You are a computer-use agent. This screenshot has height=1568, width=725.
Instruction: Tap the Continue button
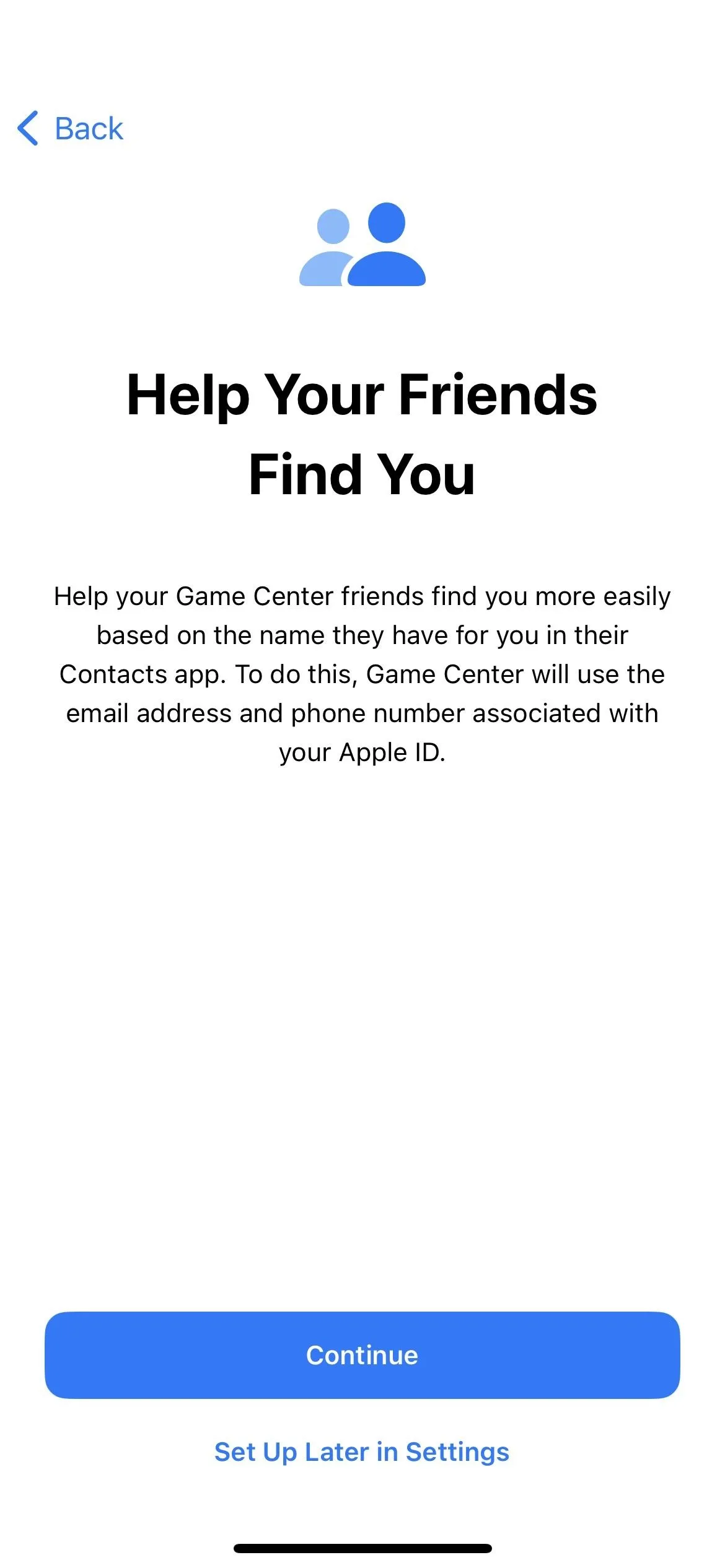coord(362,1355)
